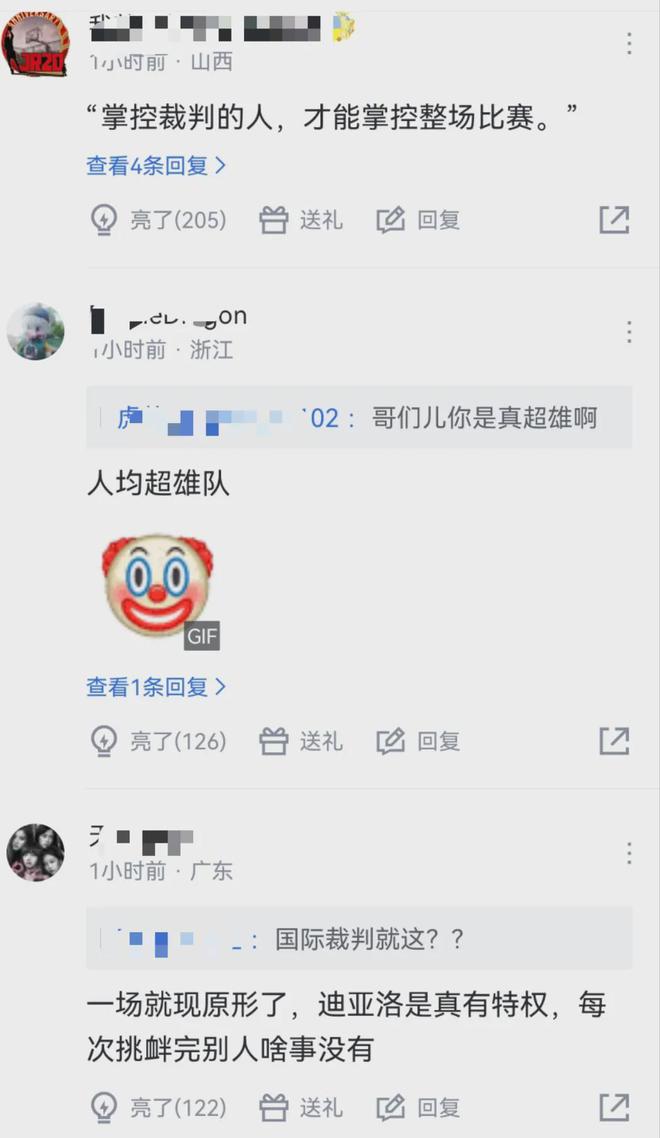Image resolution: width=660 pixels, height=1138 pixels.
Task: Reply to the Shanxi user's comment
Action: [x=418, y=220]
